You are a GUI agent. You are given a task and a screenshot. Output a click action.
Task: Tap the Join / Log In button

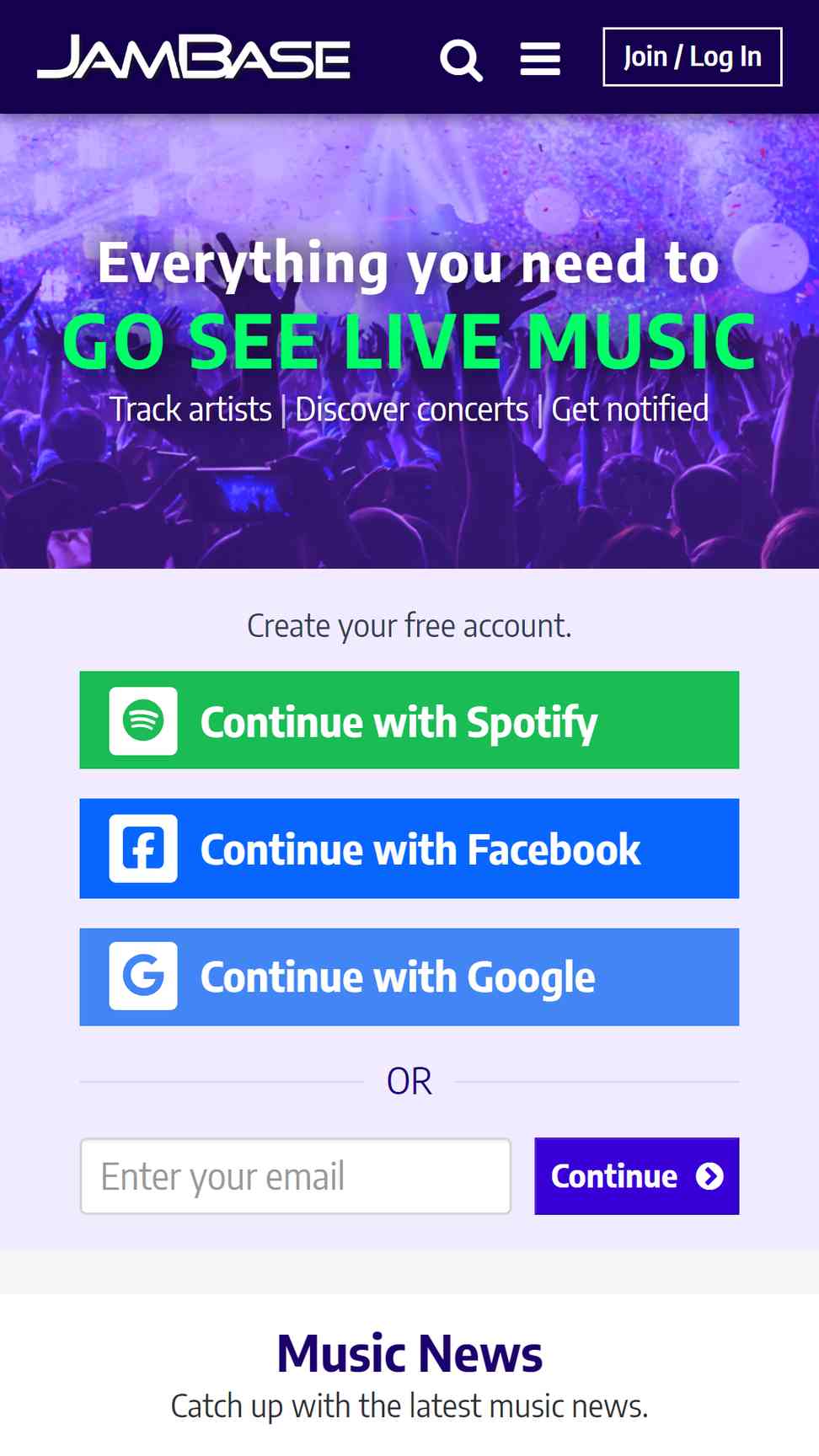tap(693, 57)
